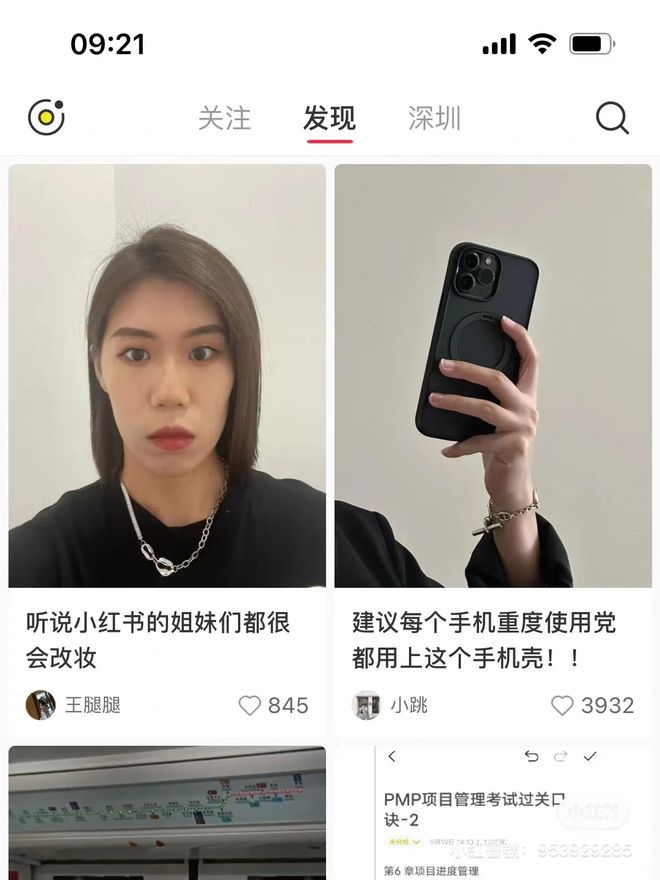Select the 发现 tab

pyautogui.click(x=329, y=118)
